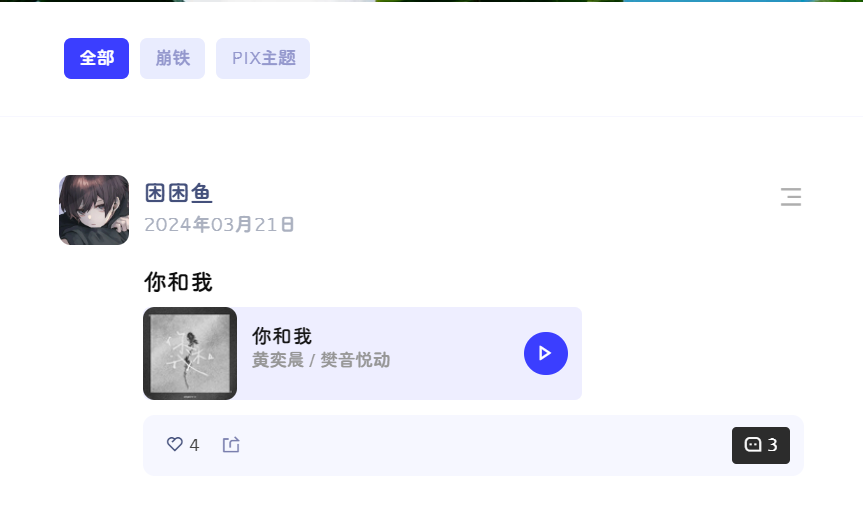
Task: Switch to the PIX主题 category
Action: click(x=263, y=58)
